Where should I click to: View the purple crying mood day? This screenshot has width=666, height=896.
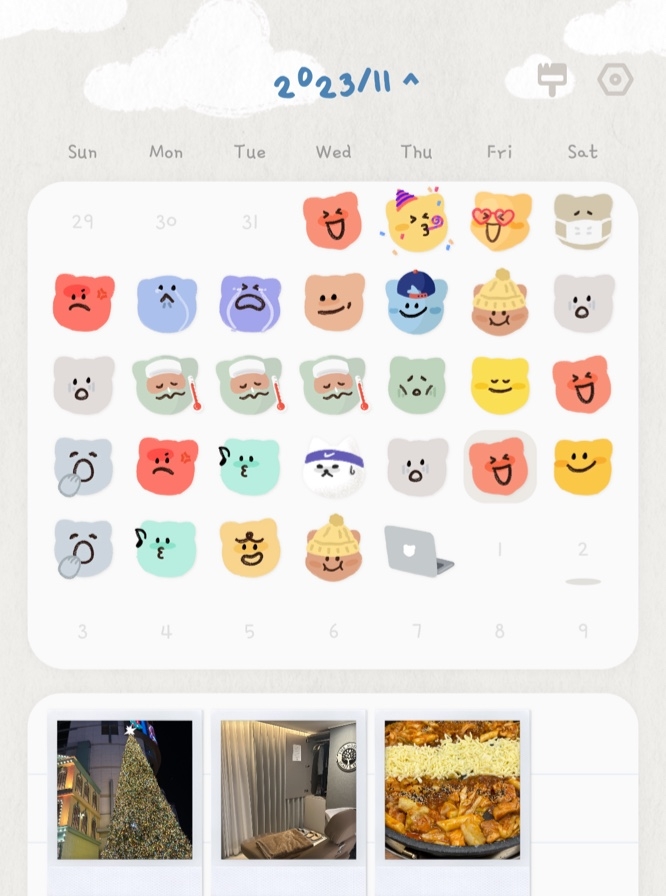click(250, 303)
